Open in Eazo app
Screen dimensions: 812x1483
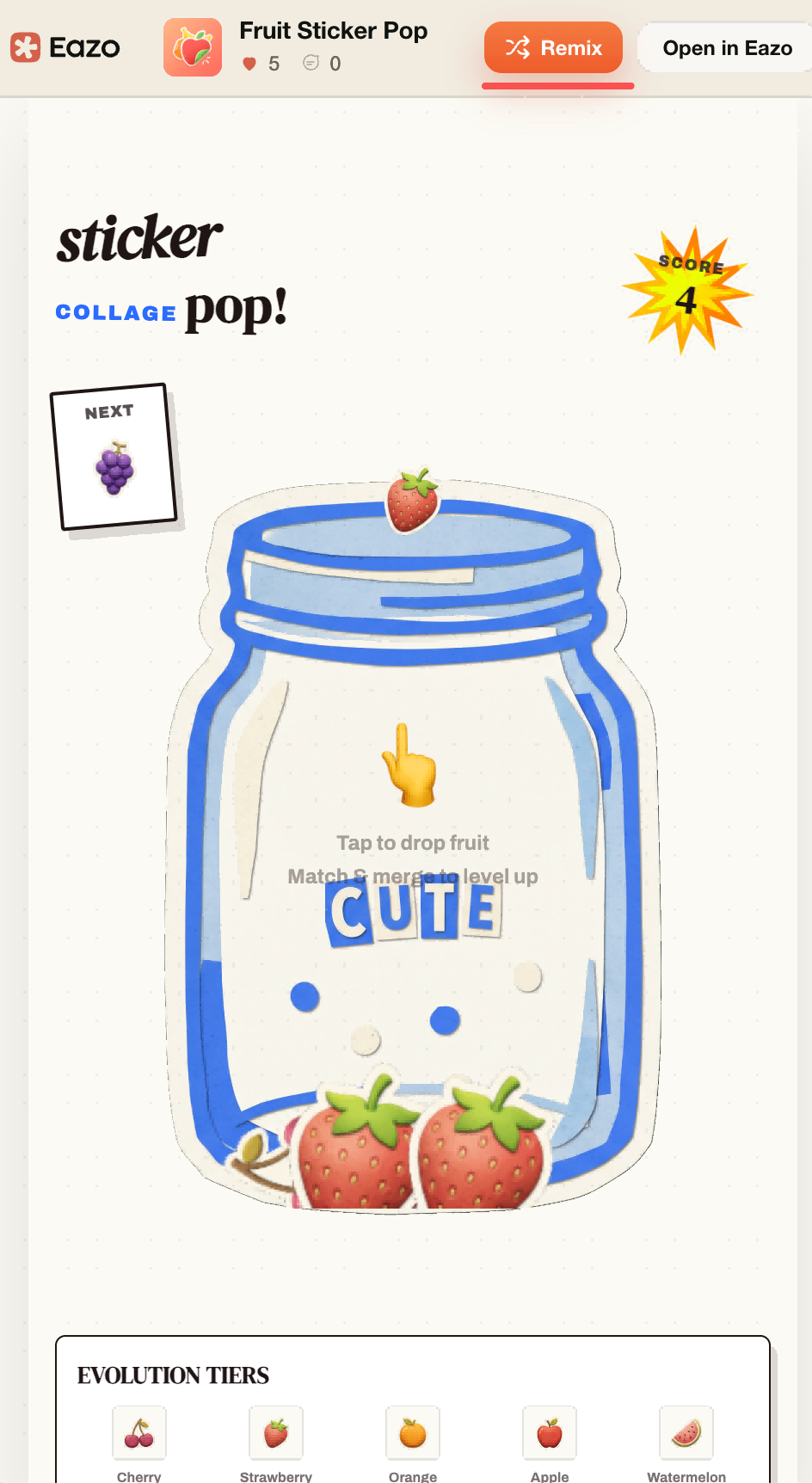[726, 48]
